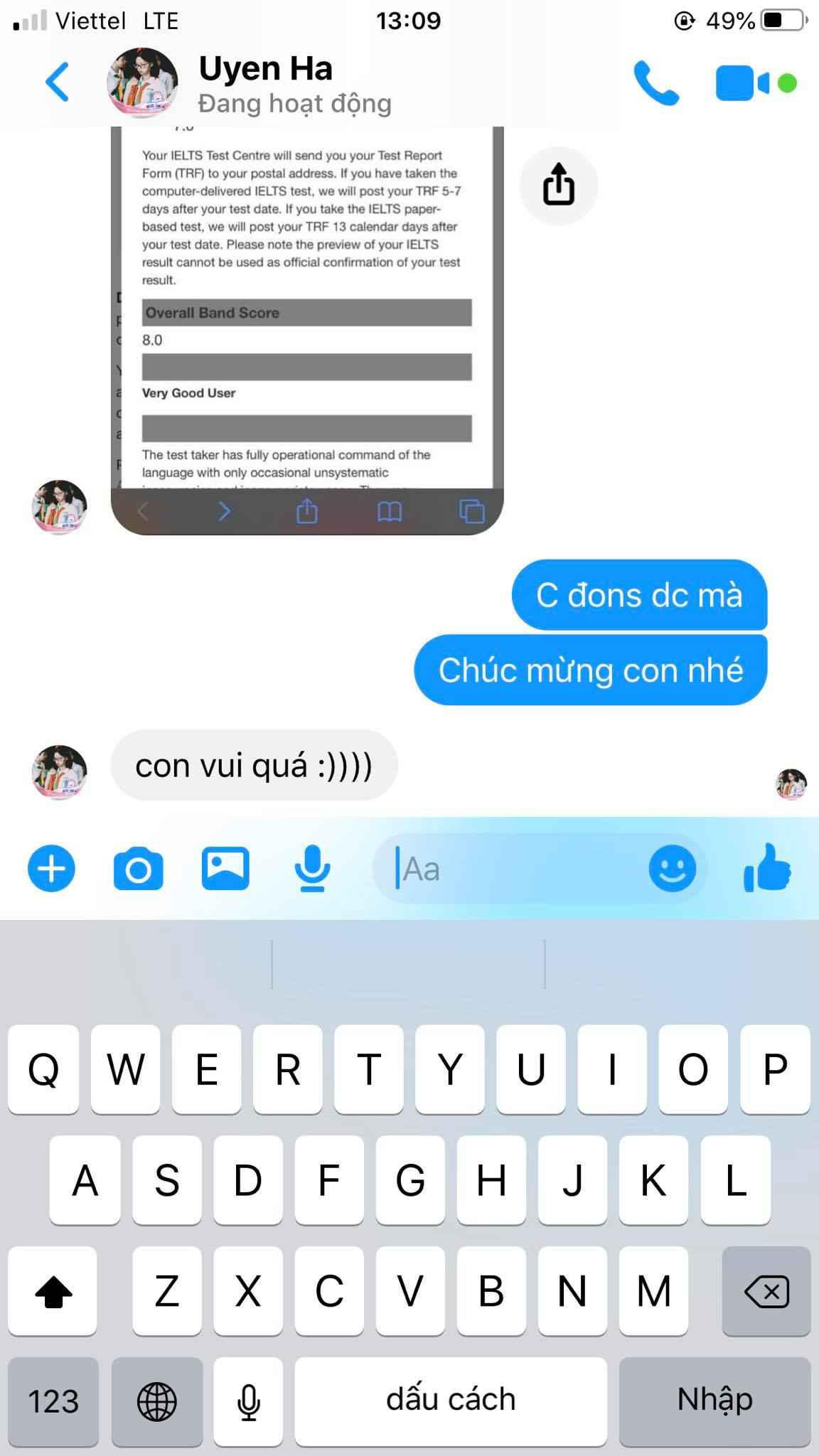Open Uyen Ha's profile from the header
The height and width of the screenshot is (1456, 819).
point(265,84)
